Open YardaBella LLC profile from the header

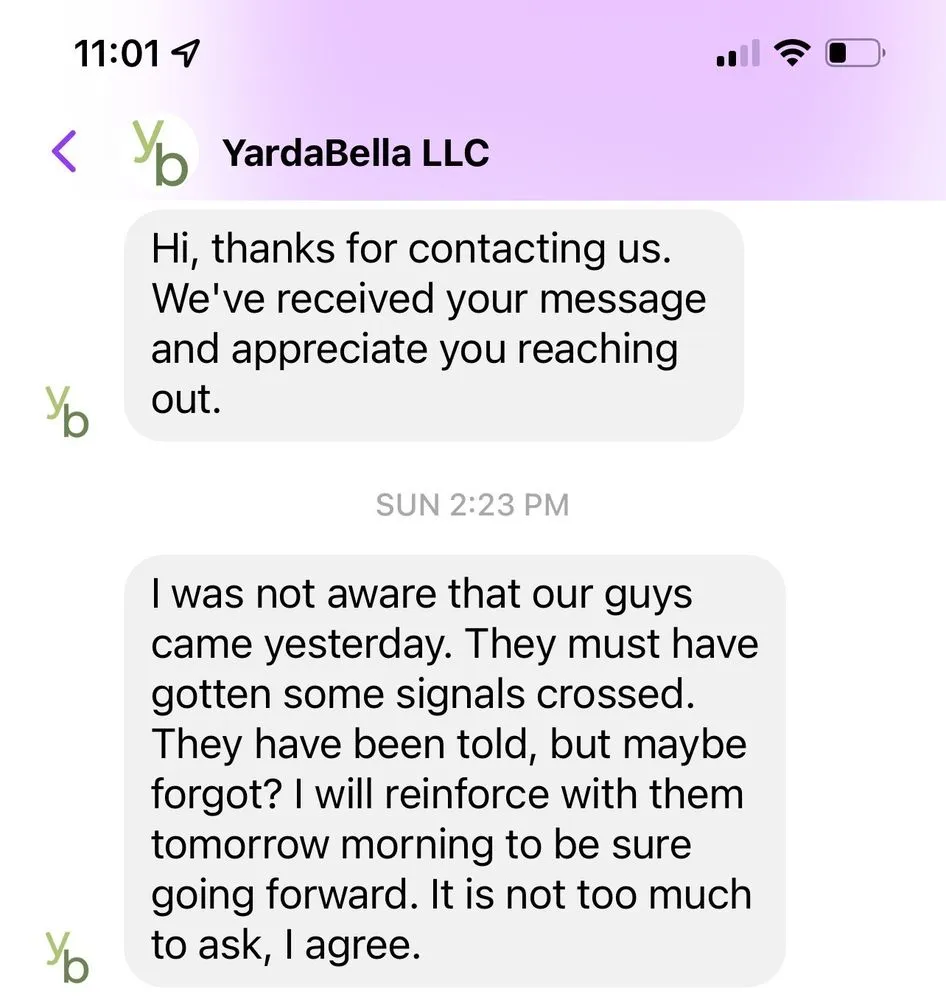[x=355, y=153]
